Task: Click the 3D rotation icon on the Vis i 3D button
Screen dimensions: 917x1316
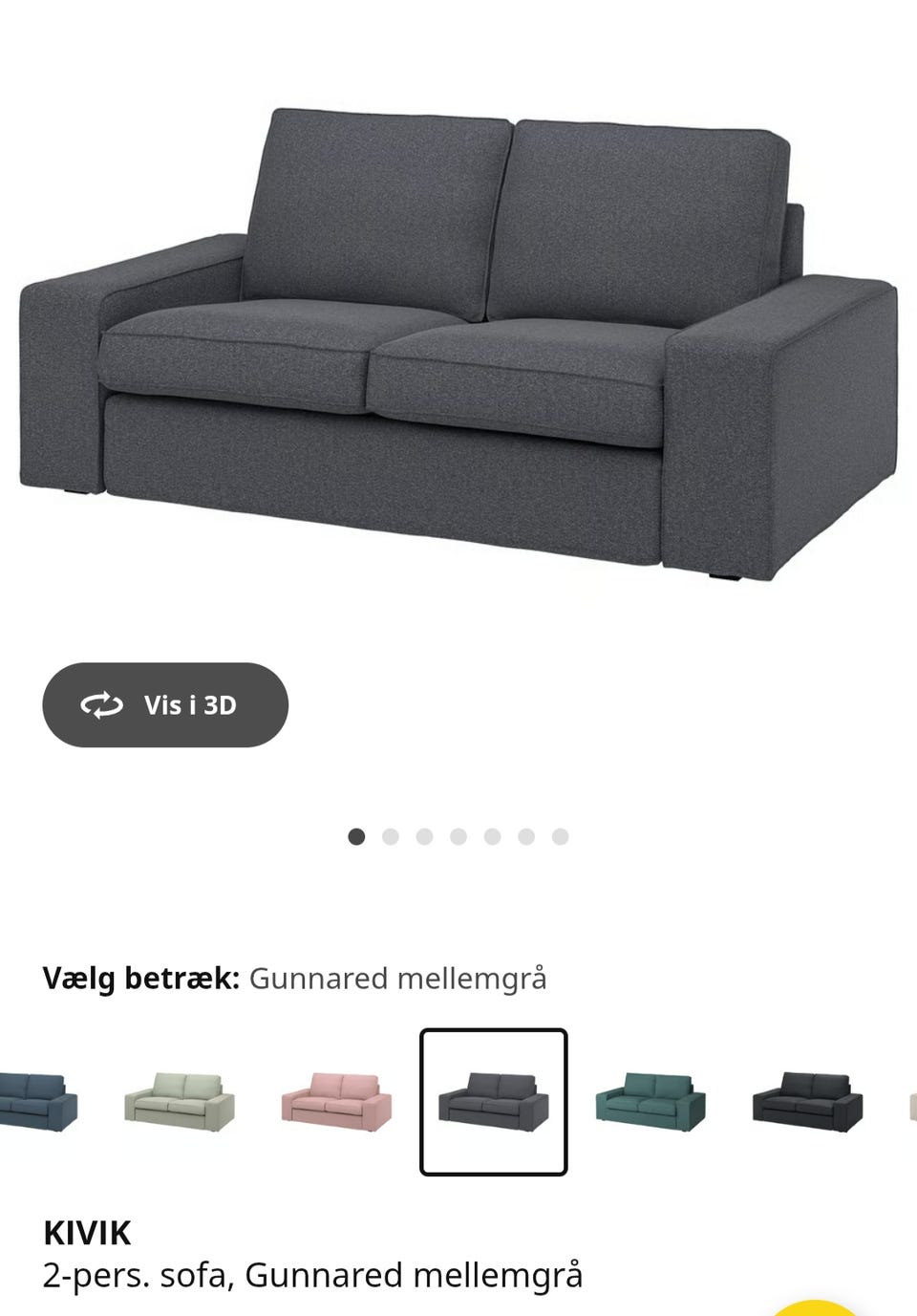Action: tap(101, 705)
